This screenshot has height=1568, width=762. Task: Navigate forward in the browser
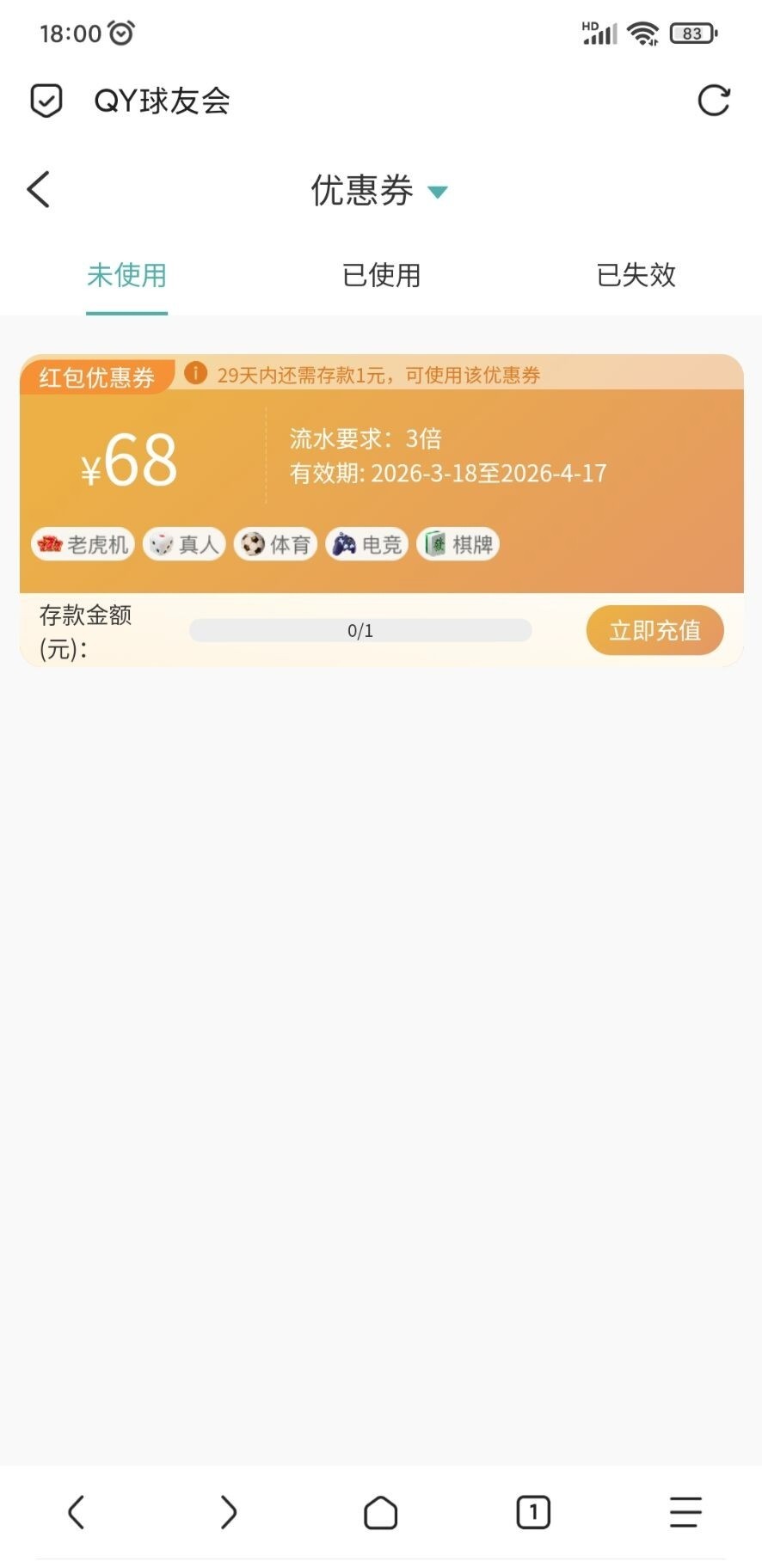(228, 1512)
